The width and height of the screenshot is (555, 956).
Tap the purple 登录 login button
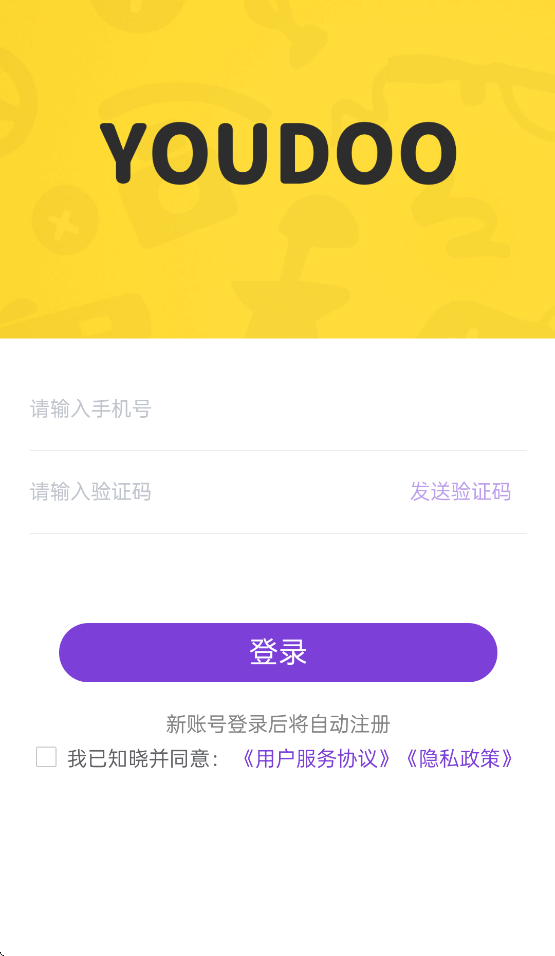pos(278,652)
